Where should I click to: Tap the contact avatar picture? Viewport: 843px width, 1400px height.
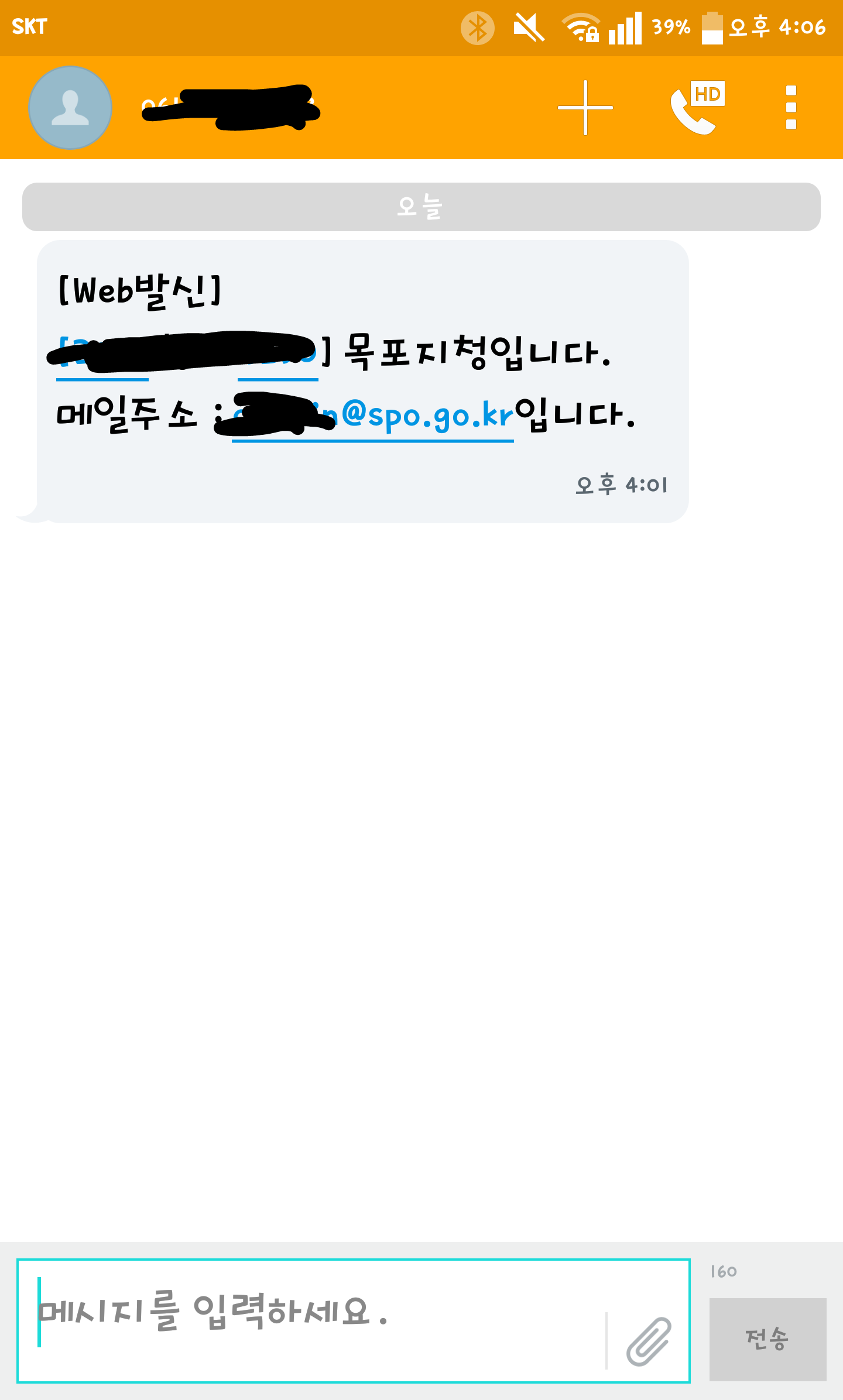click(x=70, y=108)
